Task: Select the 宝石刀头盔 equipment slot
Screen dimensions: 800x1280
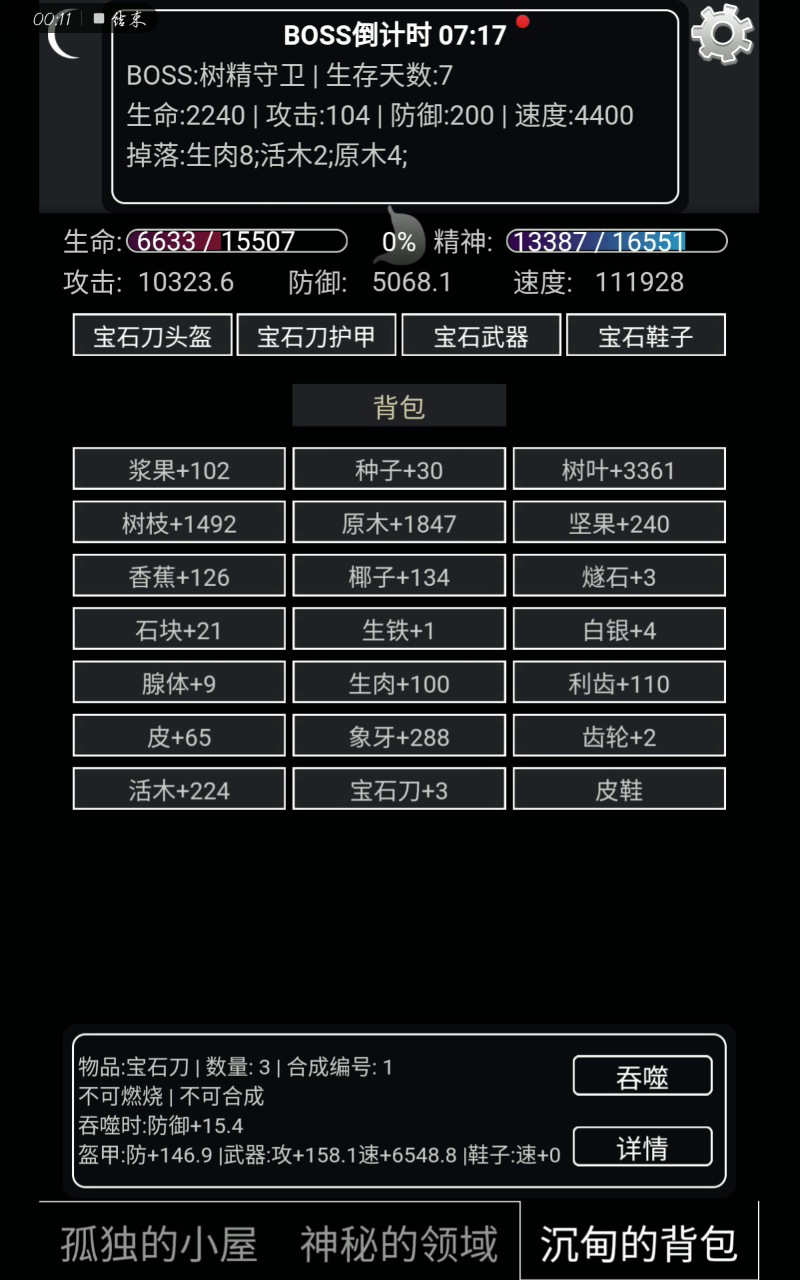Action: 153,335
